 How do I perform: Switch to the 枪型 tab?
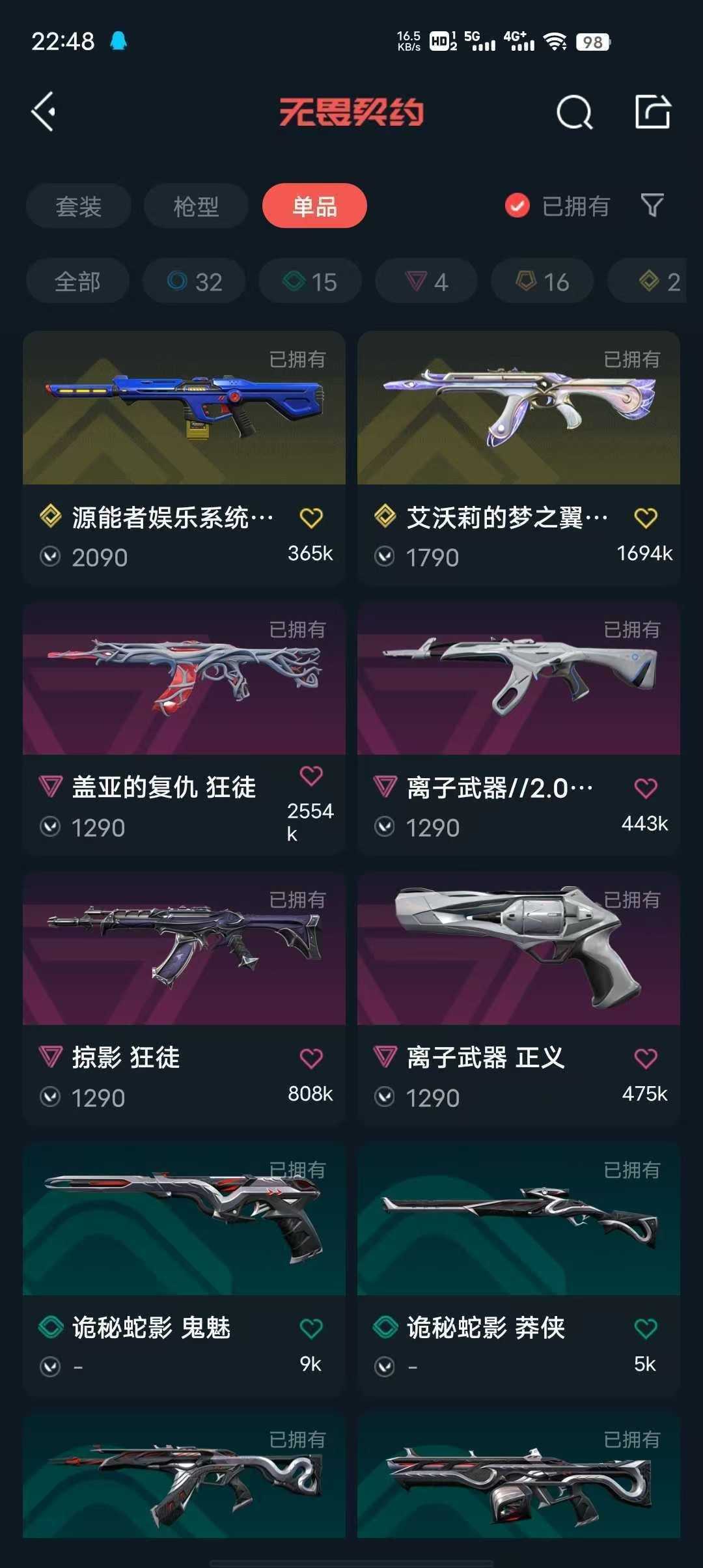[x=195, y=206]
